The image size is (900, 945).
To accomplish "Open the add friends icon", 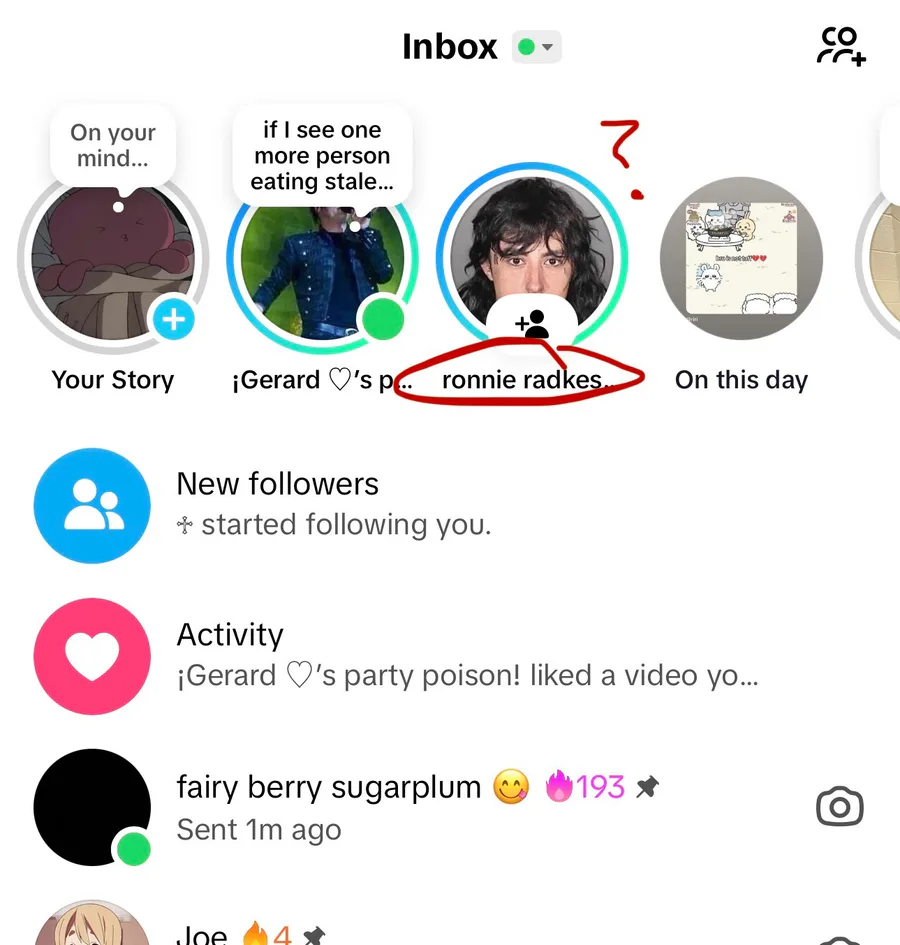I will [841, 47].
